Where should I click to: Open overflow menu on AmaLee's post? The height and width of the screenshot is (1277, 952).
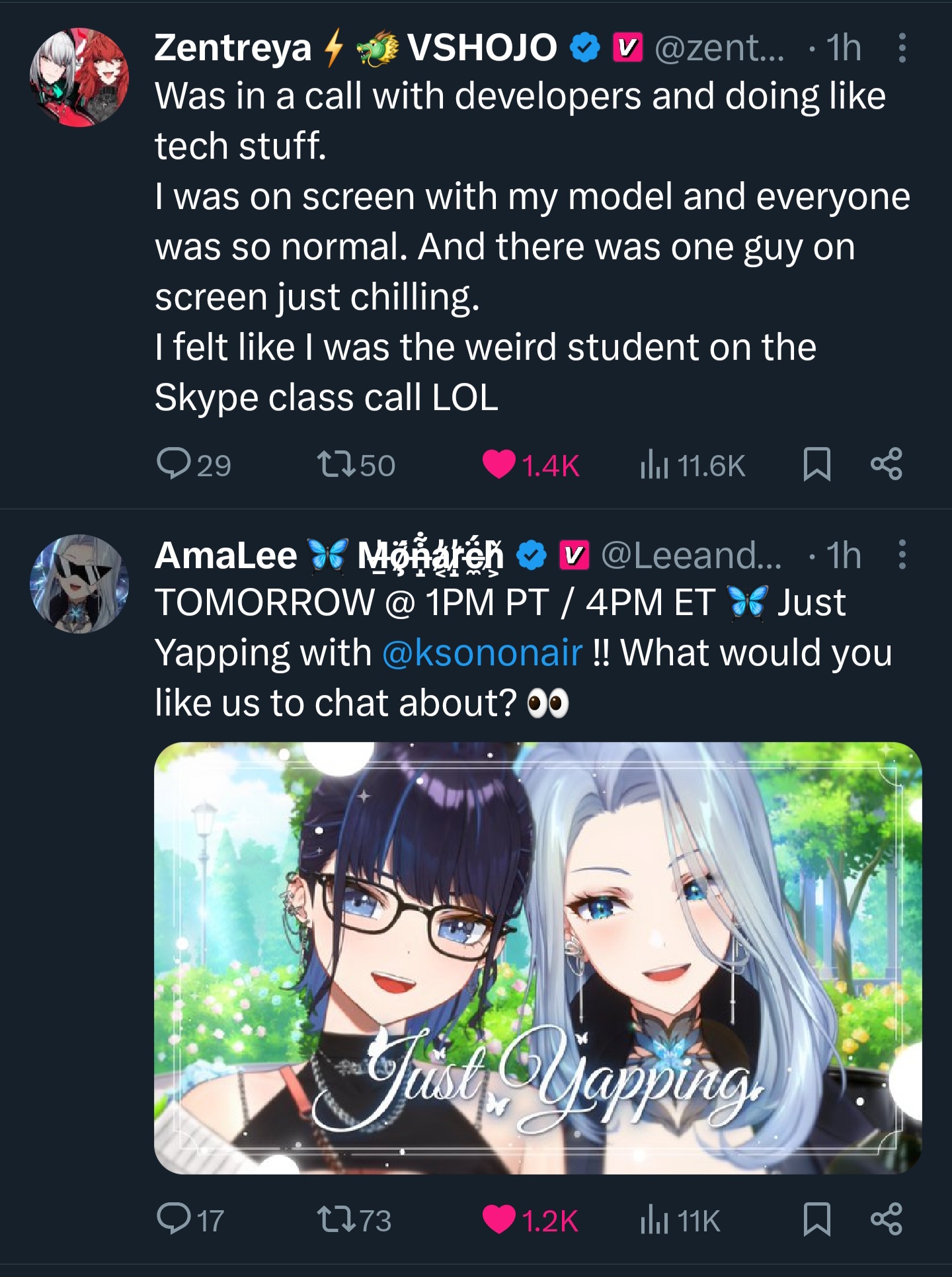point(902,555)
